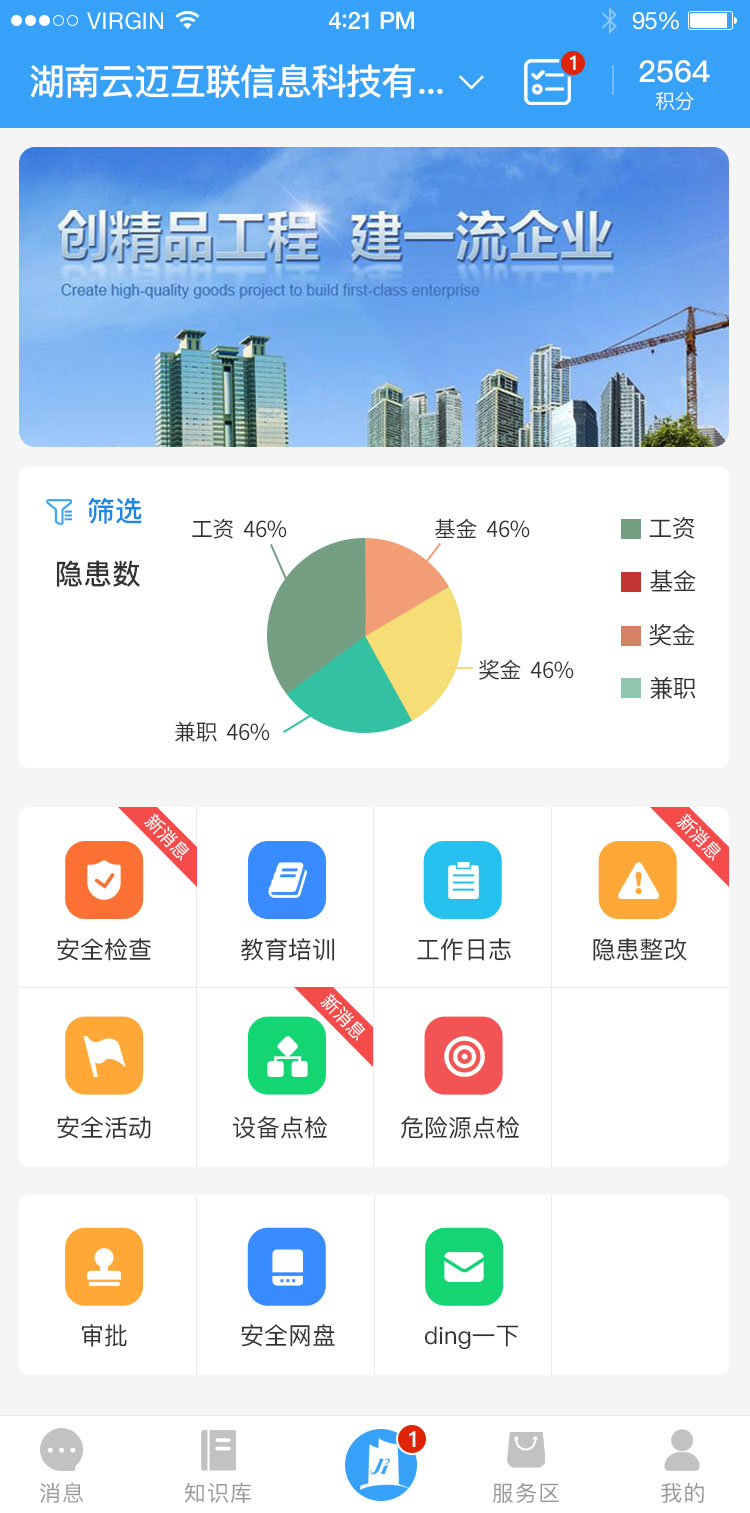Tap ding一下

pos(464,1287)
